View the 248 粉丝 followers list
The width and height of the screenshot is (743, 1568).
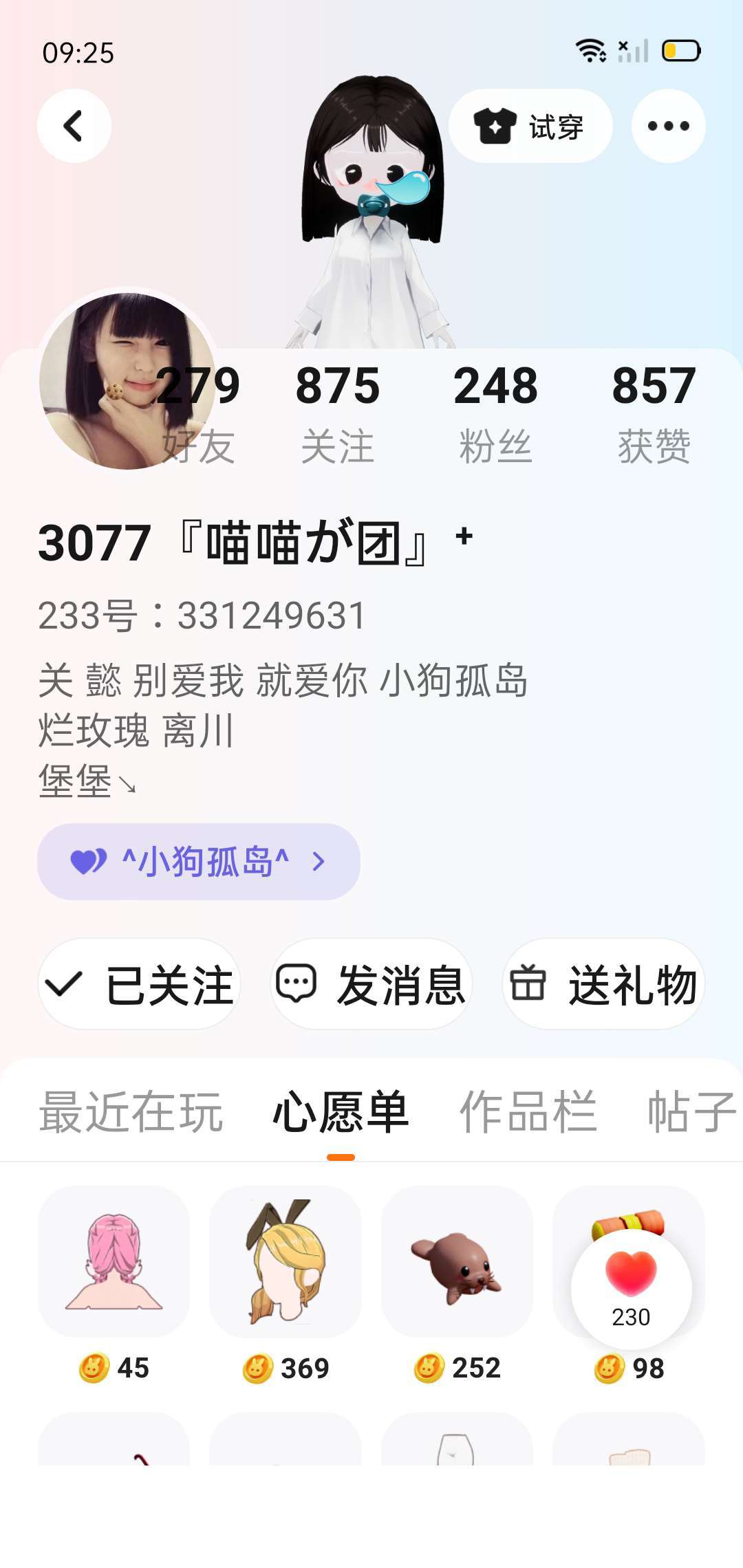tap(495, 413)
